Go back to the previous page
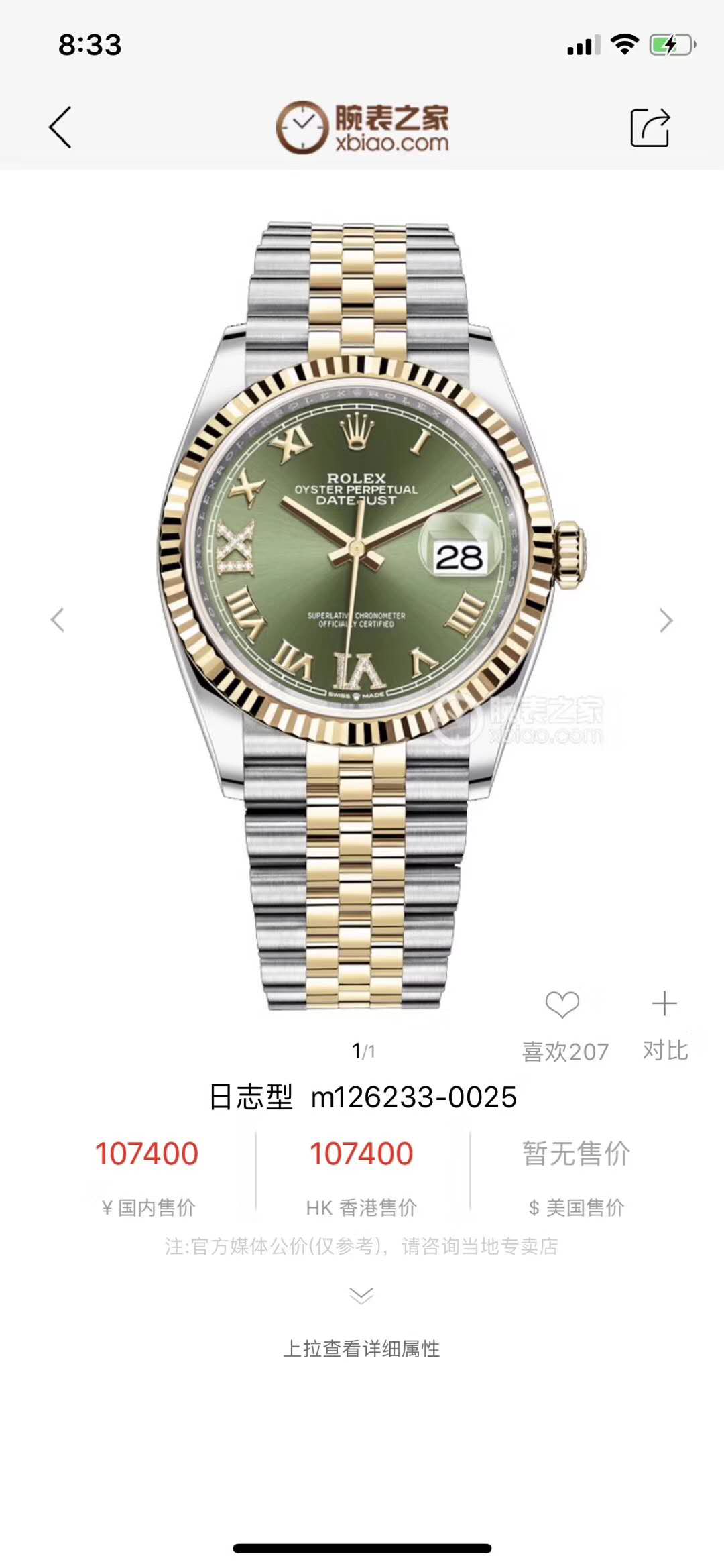This screenshot has height=1568, width=724. pyautogui.click(x=60, y=127)
